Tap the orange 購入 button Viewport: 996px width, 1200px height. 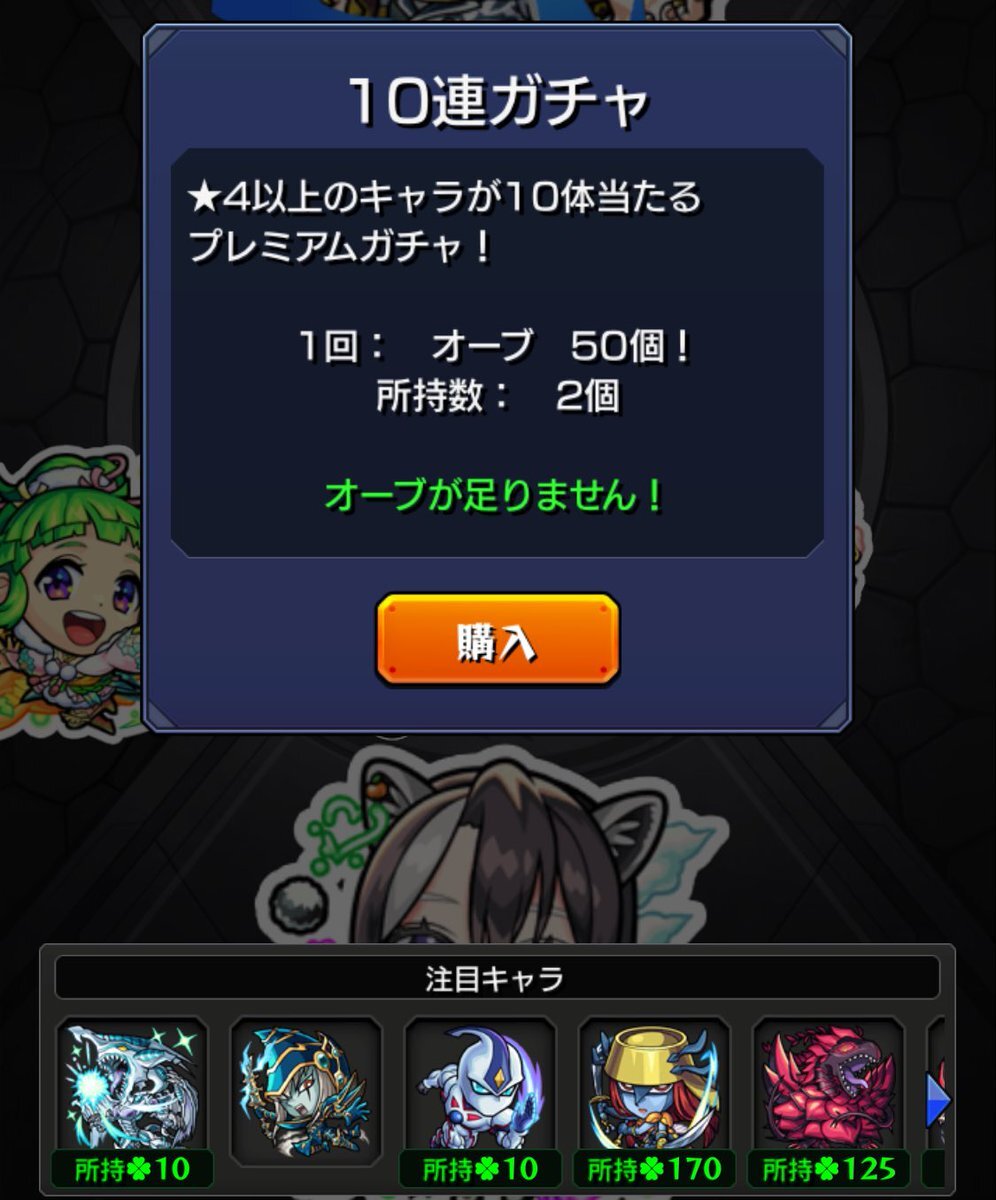497,640
